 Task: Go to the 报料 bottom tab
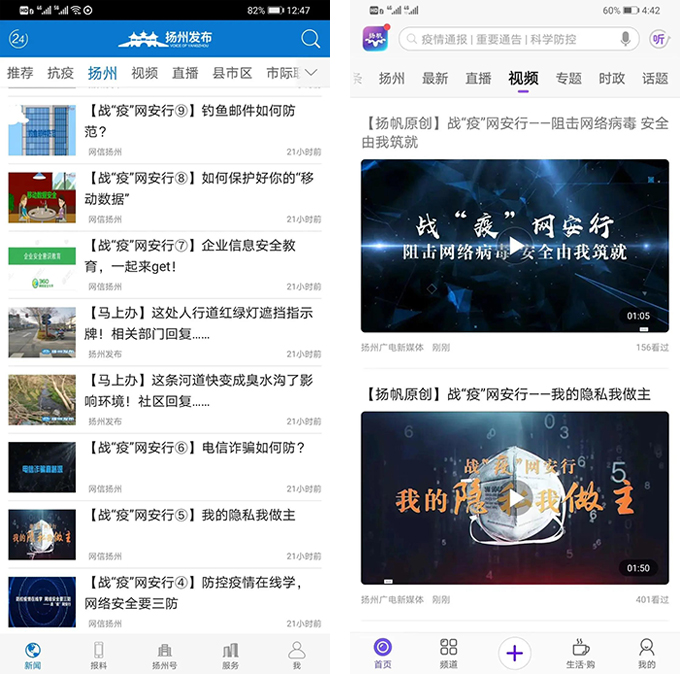(99, 655)
